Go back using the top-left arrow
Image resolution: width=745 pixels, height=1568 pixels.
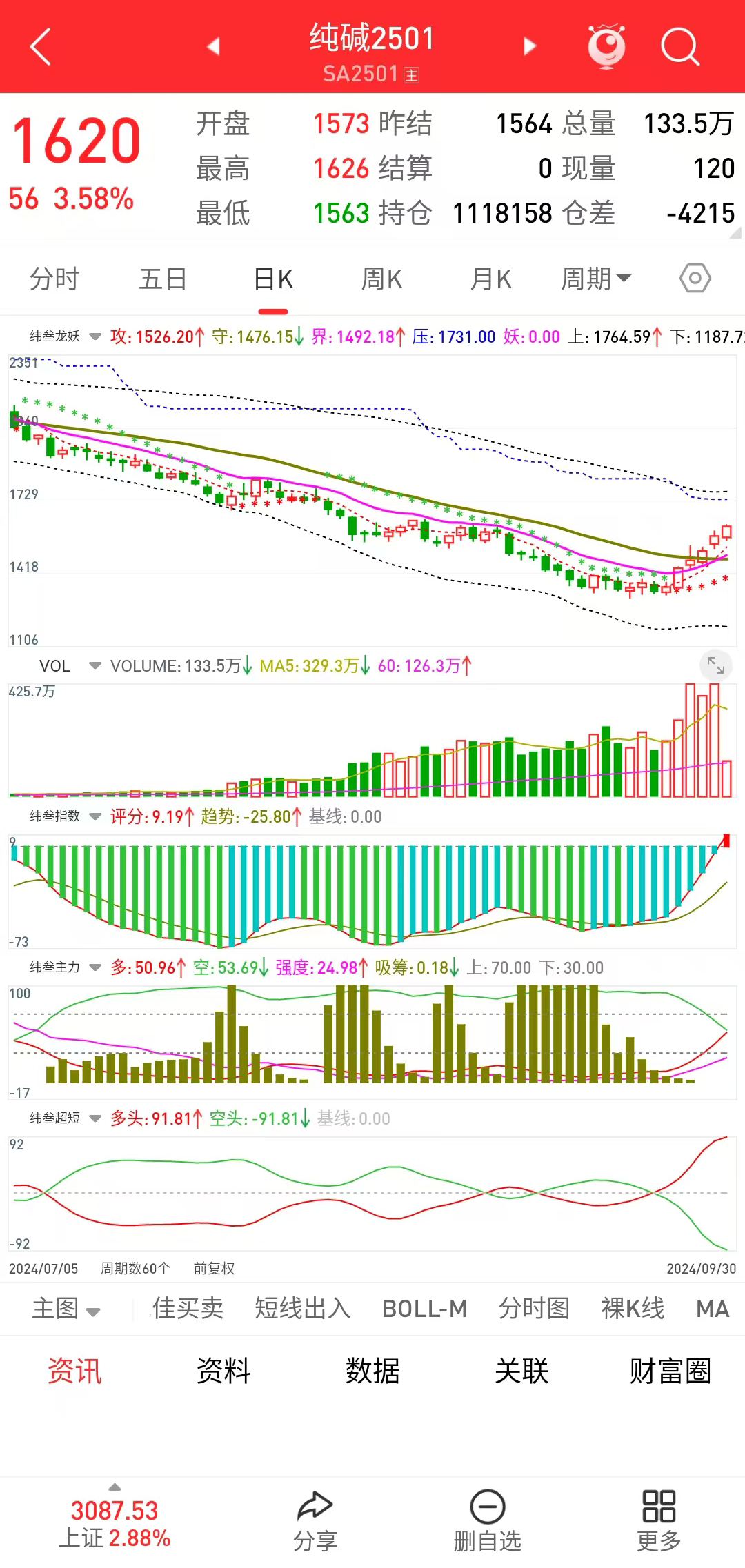click(x=41, y=46)
